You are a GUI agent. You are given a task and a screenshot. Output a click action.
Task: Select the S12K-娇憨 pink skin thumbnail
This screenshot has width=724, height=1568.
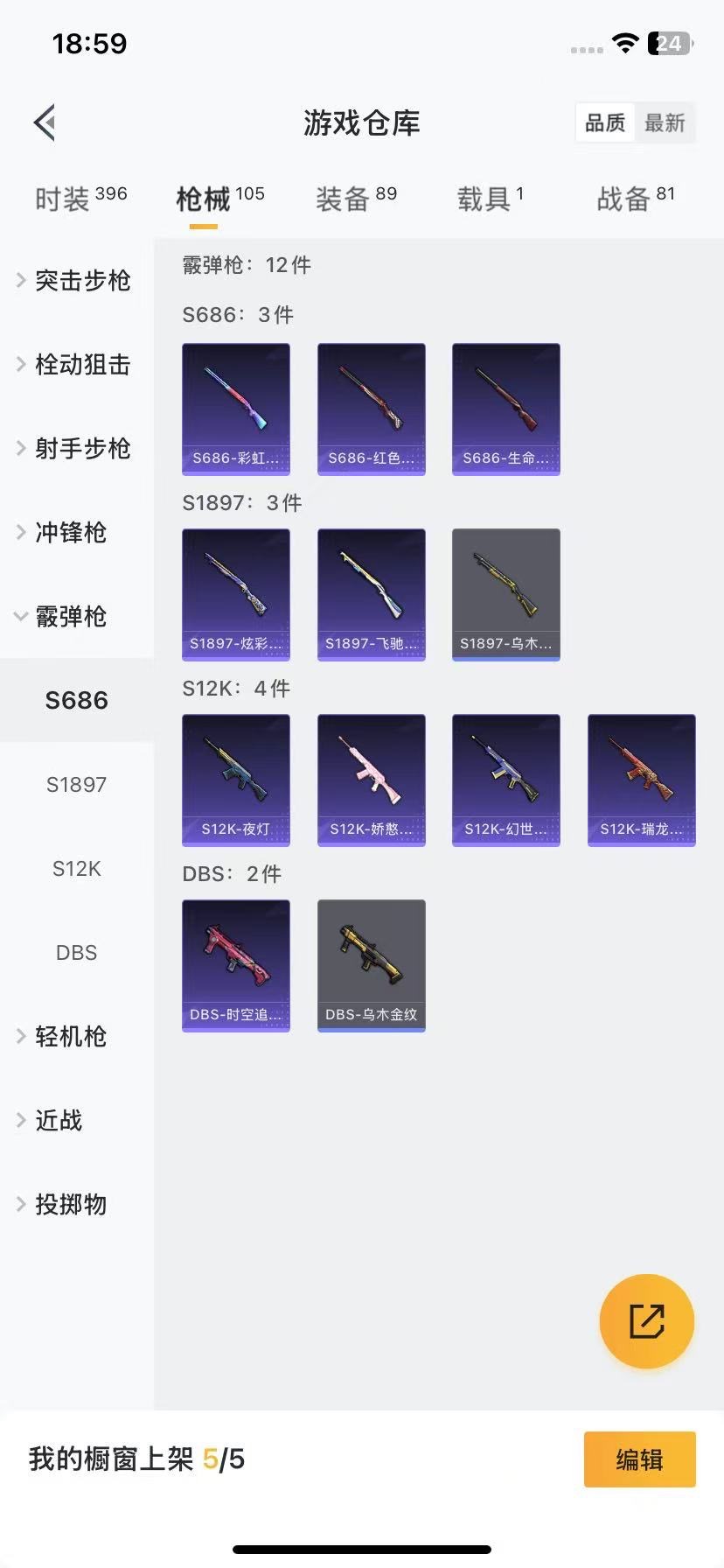pos(371,780)
